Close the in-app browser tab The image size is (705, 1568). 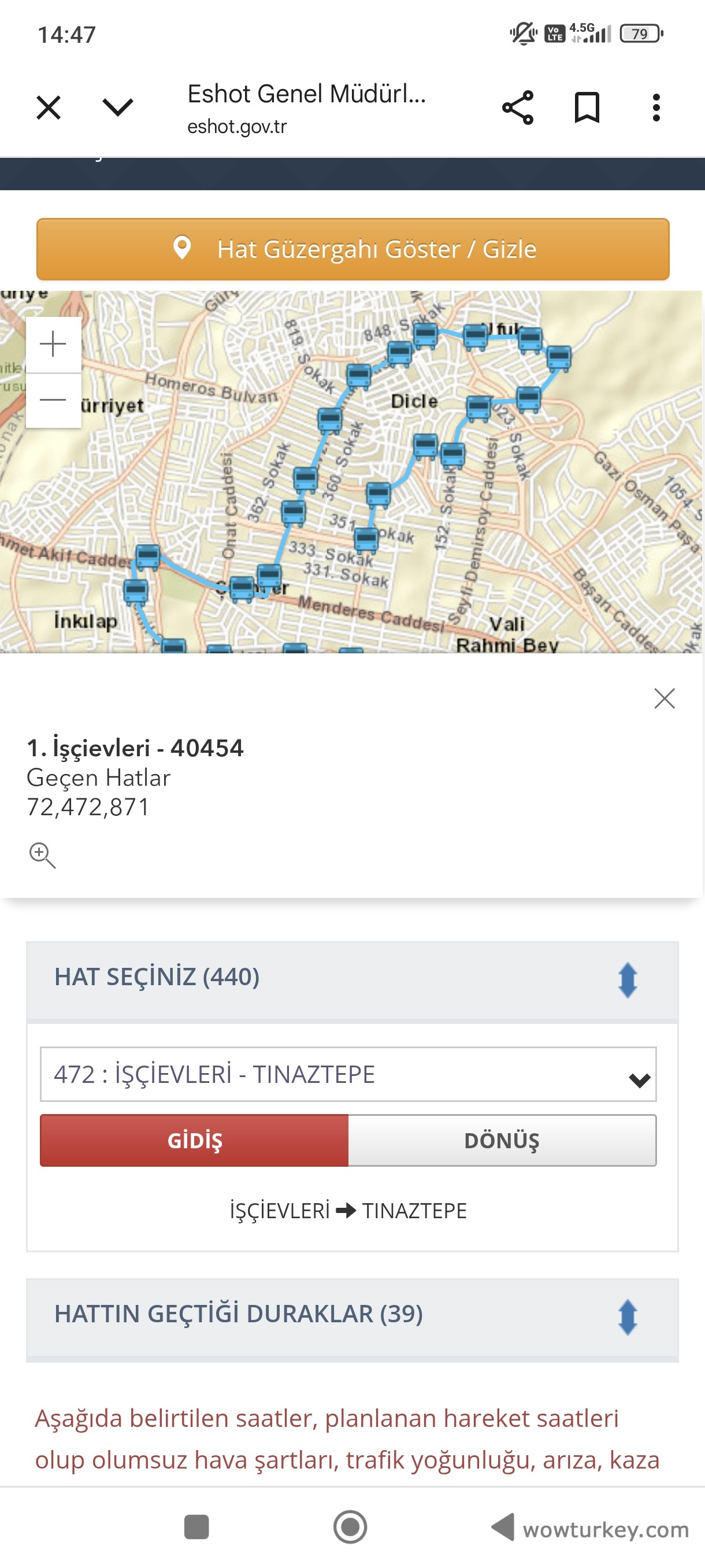coord(49,108)
